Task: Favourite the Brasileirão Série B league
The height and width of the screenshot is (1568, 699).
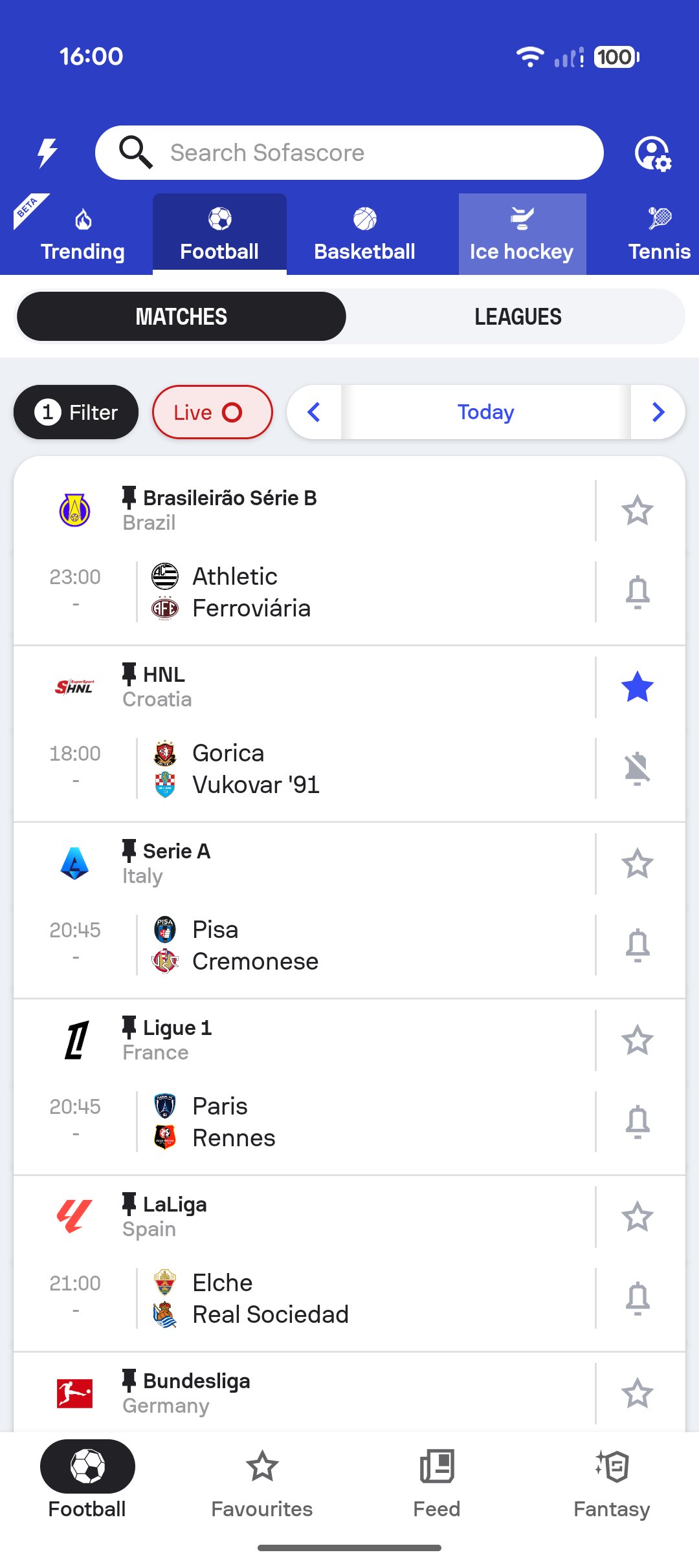Action: [637, 510]
